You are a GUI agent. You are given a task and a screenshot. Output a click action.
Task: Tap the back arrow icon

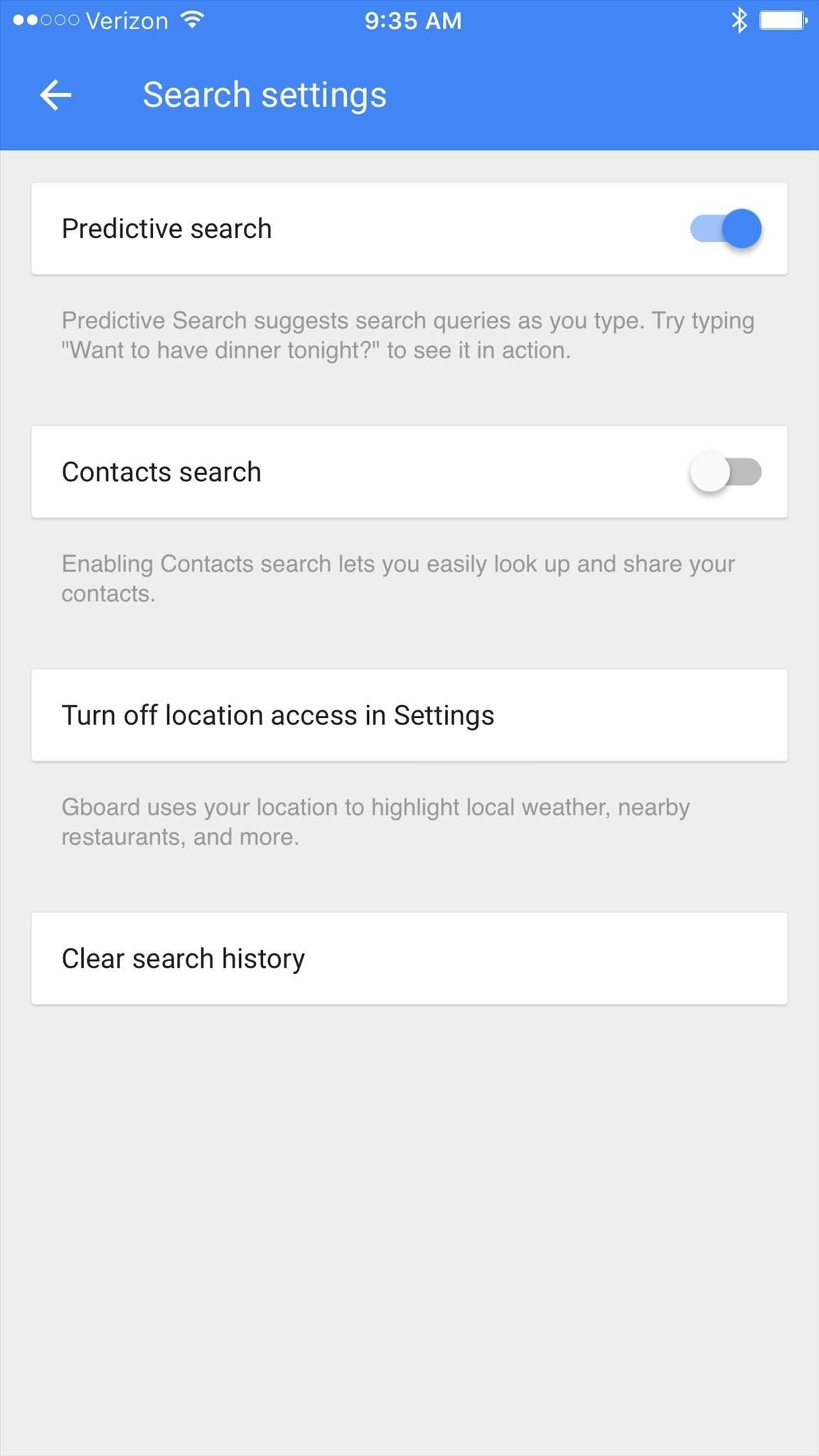(55, 95)
